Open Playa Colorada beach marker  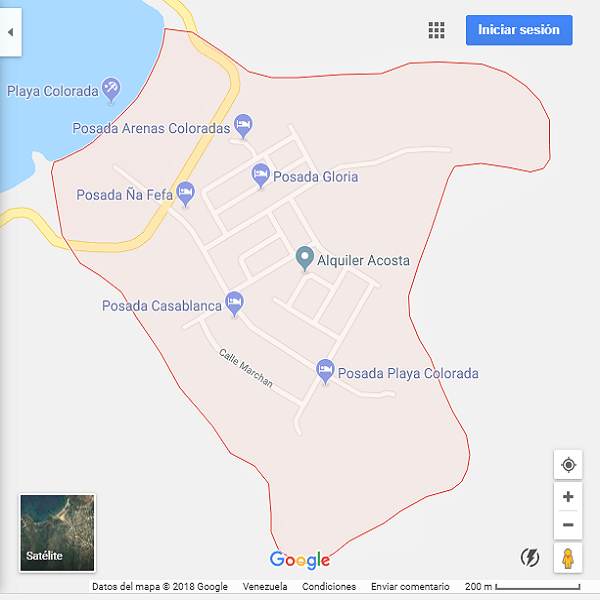pos(112,90)
